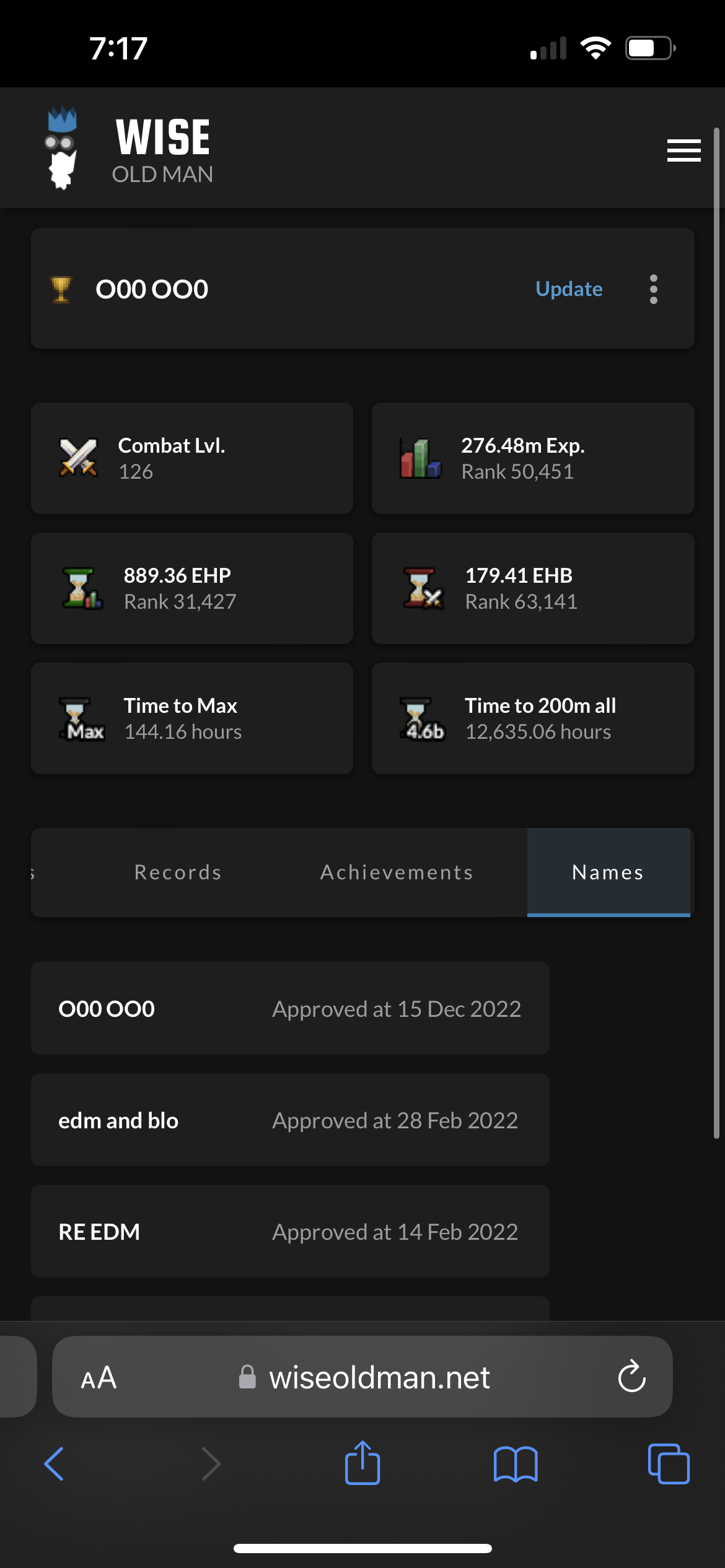
Task: Share this page from Safari toolbar
Action: tap(362, 1463)
